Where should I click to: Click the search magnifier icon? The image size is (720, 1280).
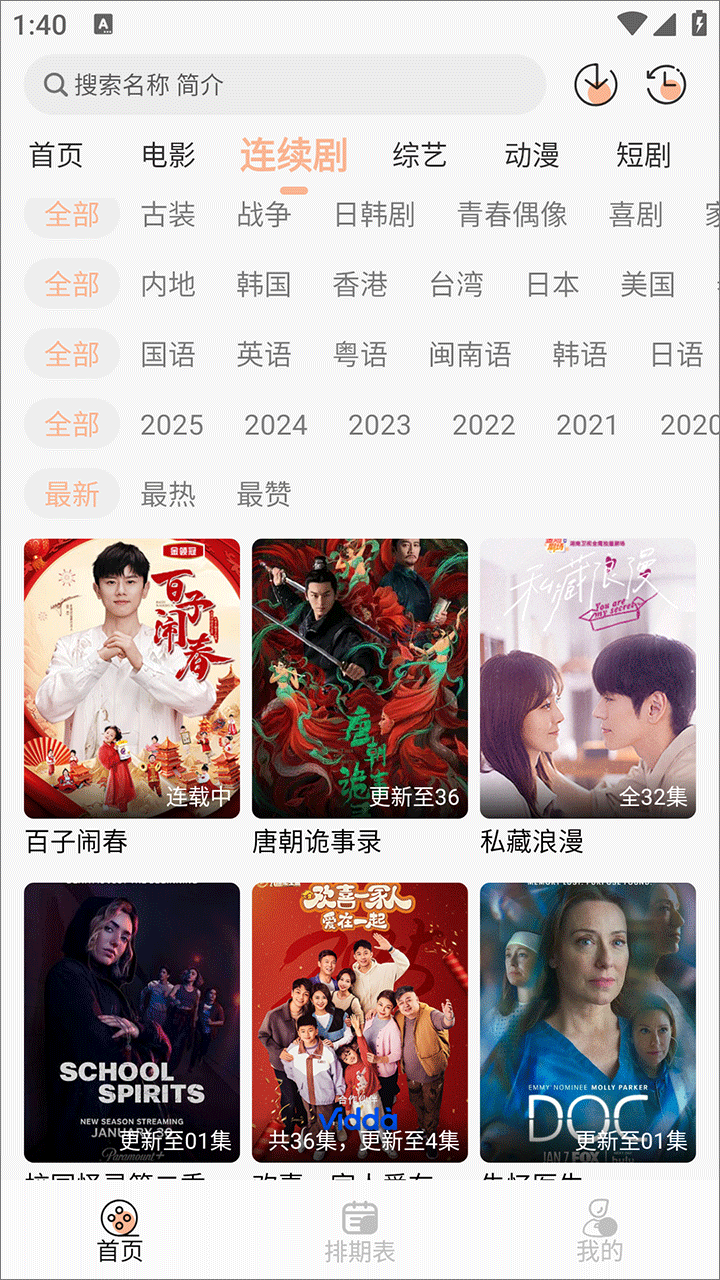coord(55,85)
